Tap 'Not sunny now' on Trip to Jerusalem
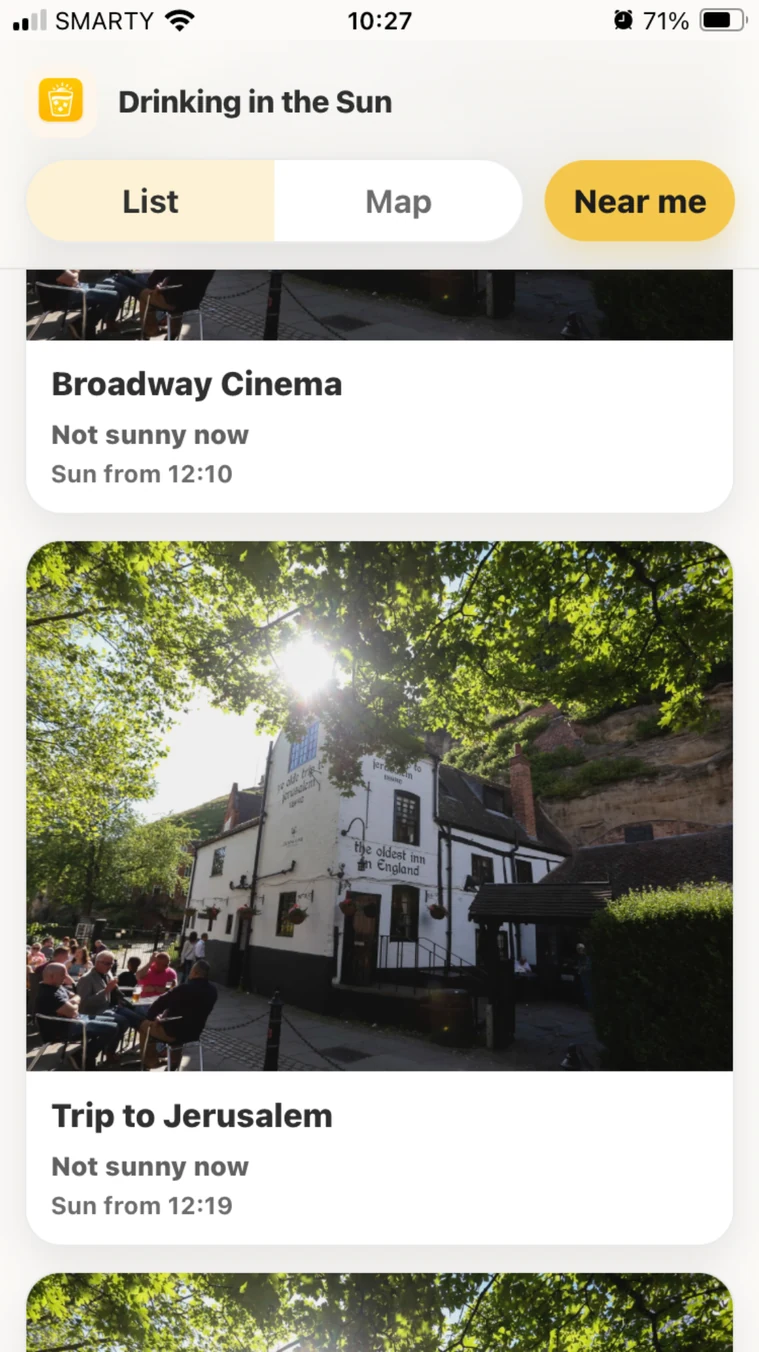This screenshot has height=1352, width=759. click(x=149, y=1166)
